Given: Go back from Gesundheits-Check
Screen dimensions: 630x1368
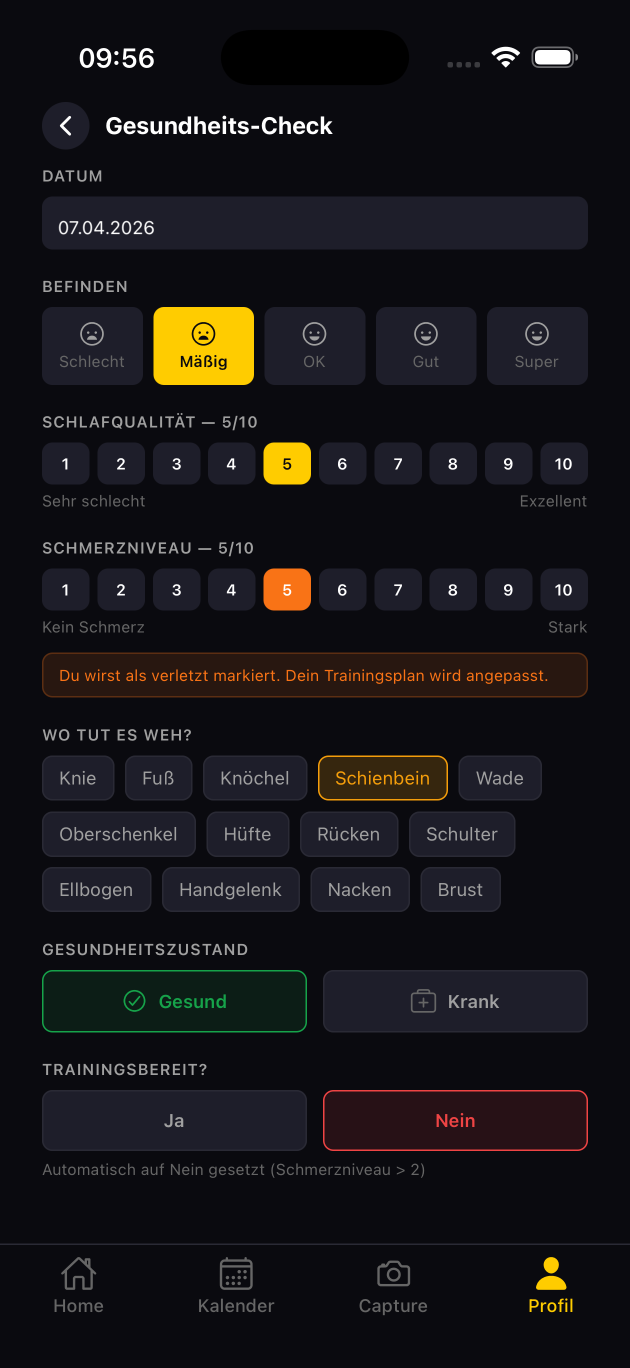Looking at the screenshot, I should point(66,126).
